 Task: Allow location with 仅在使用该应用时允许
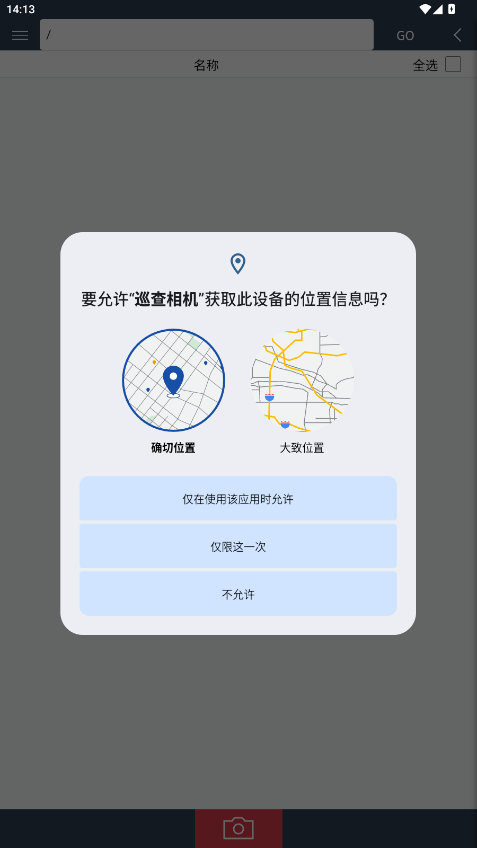click(x=238, y=499)
